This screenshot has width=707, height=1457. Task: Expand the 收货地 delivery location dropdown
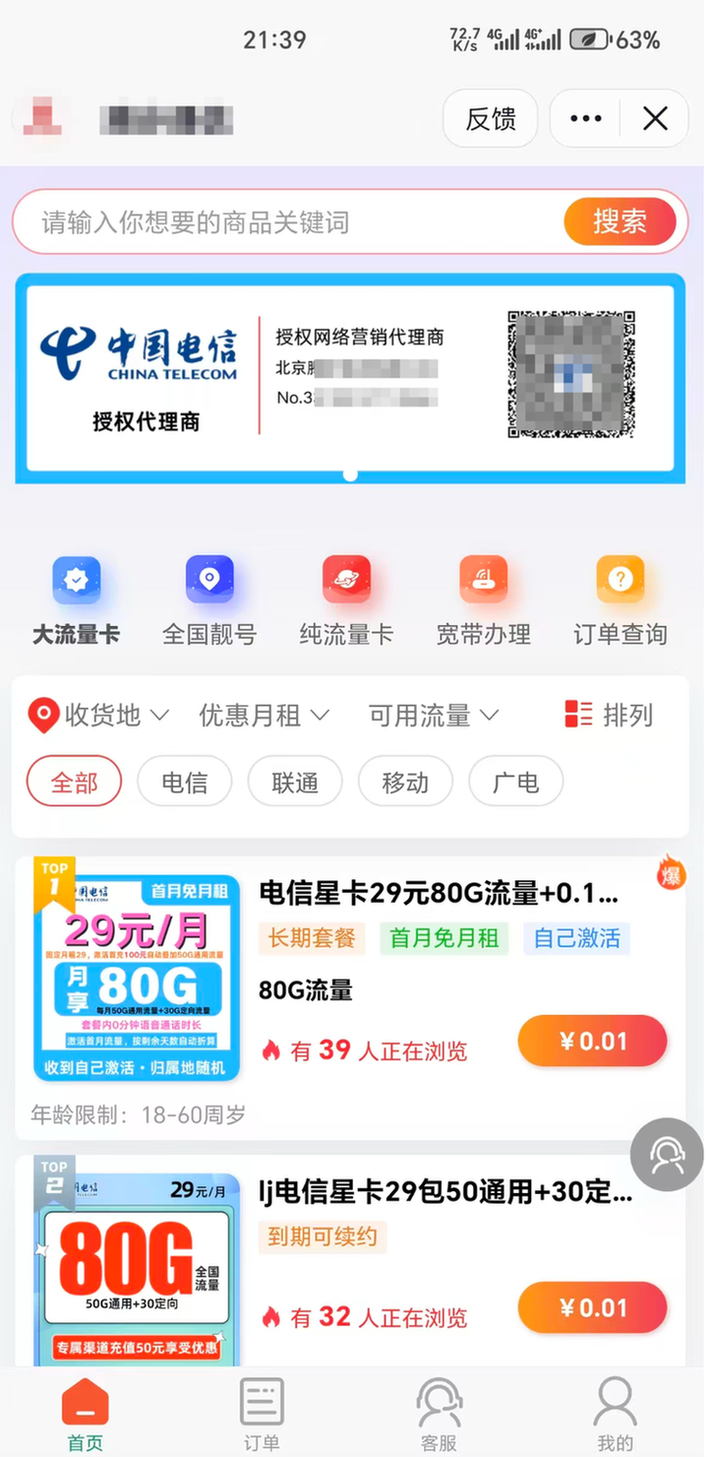pos(100,715)
